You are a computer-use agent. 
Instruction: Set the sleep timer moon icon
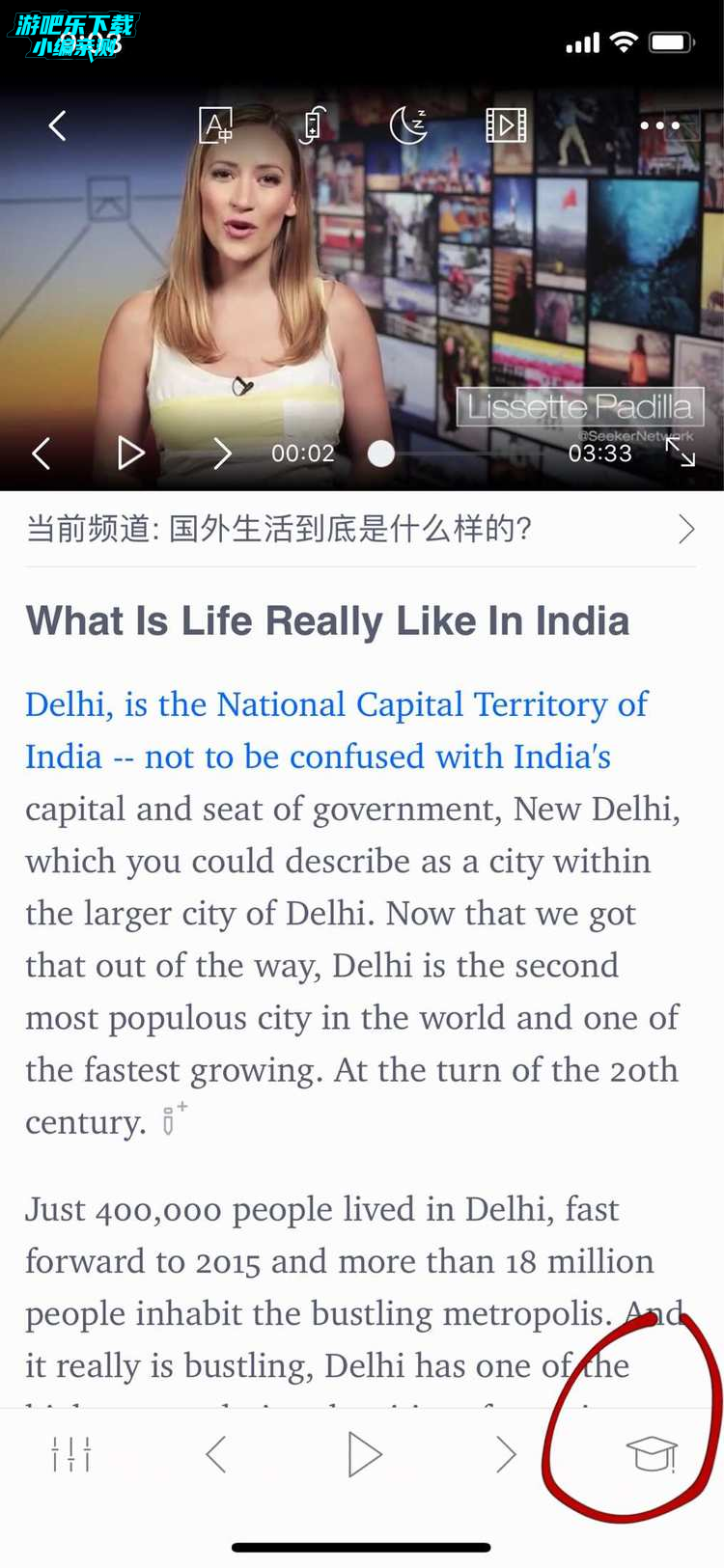pyautogui.click(x=408, y=125)
